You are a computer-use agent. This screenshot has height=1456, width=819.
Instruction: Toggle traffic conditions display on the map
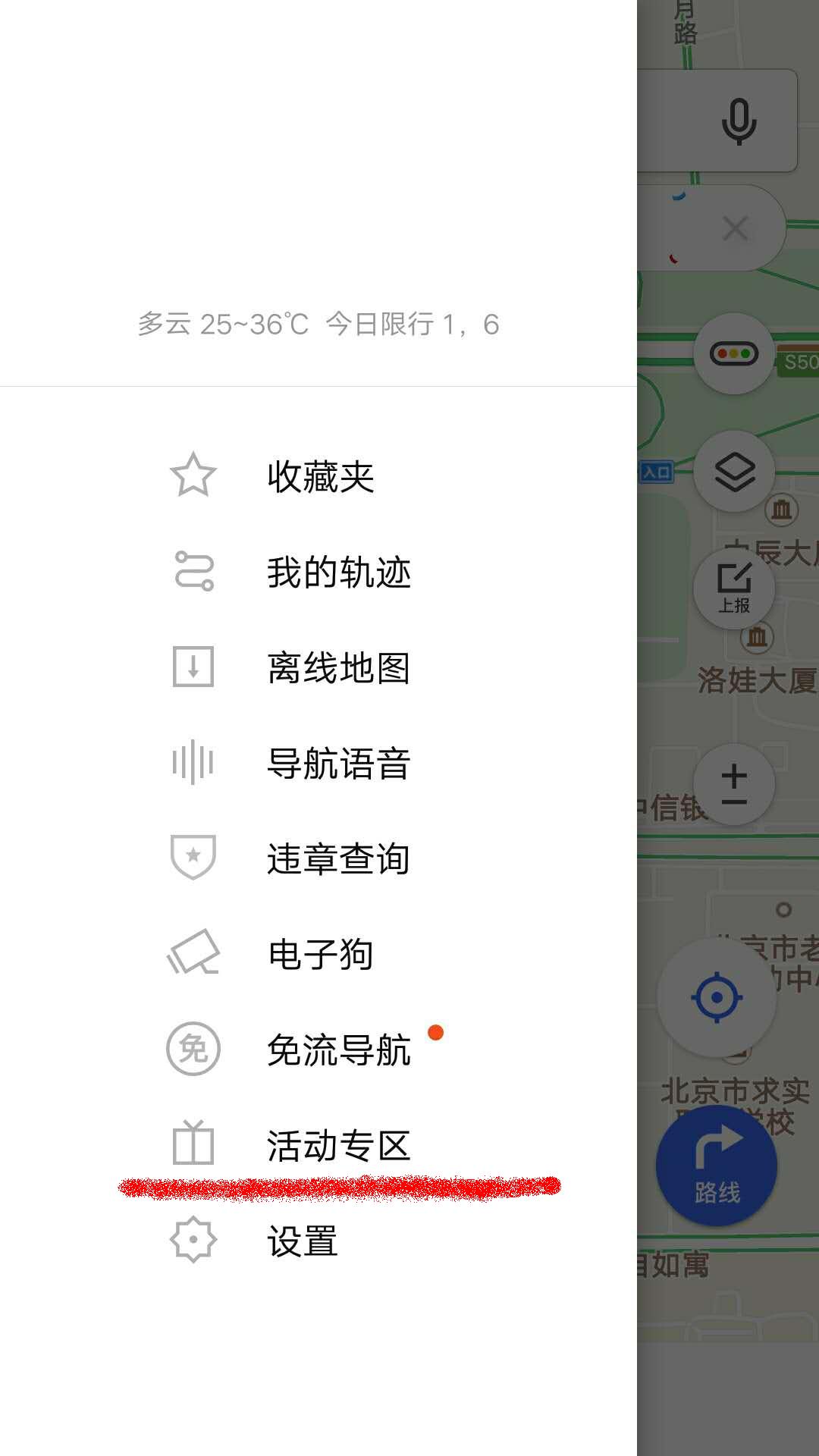(x=733, y=353)
